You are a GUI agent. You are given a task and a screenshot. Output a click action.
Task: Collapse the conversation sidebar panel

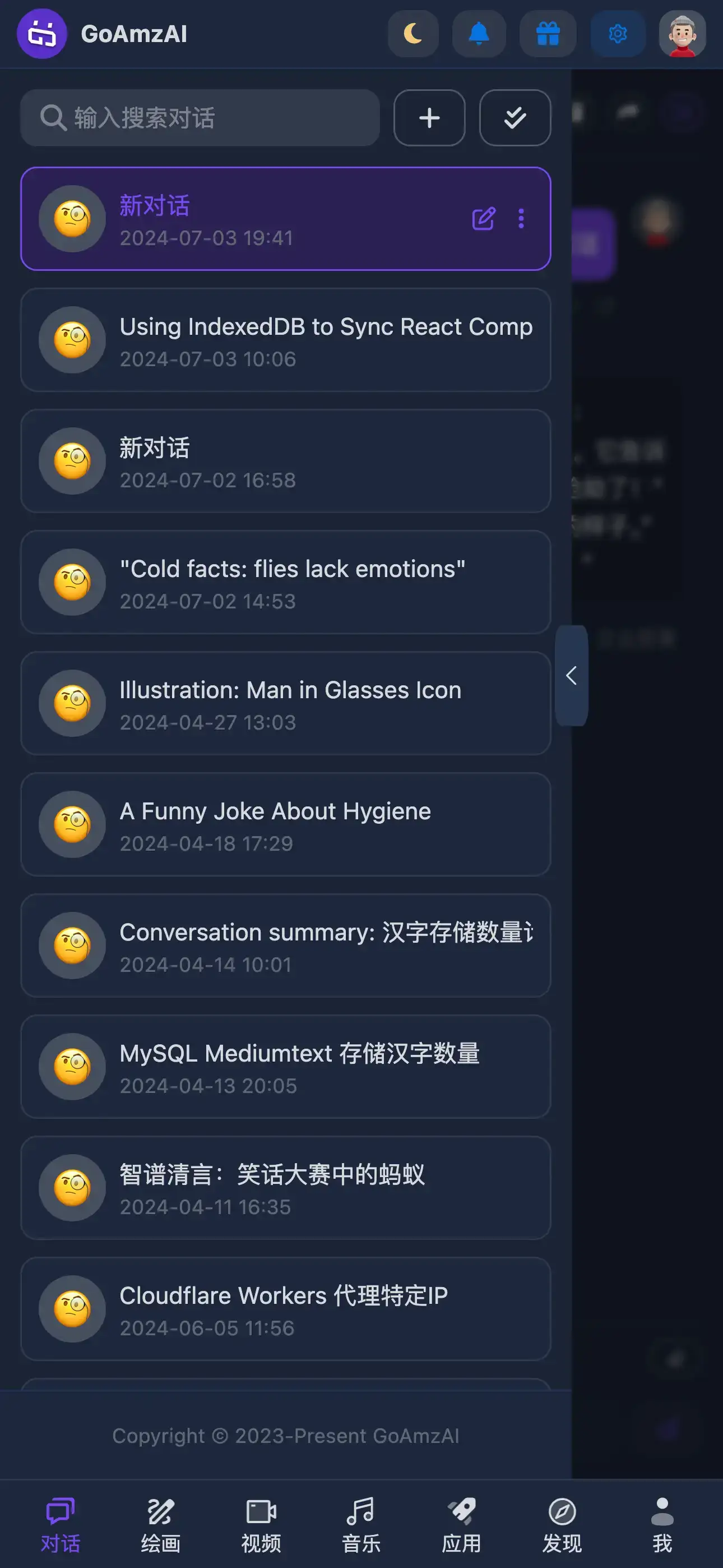point(572,676)
